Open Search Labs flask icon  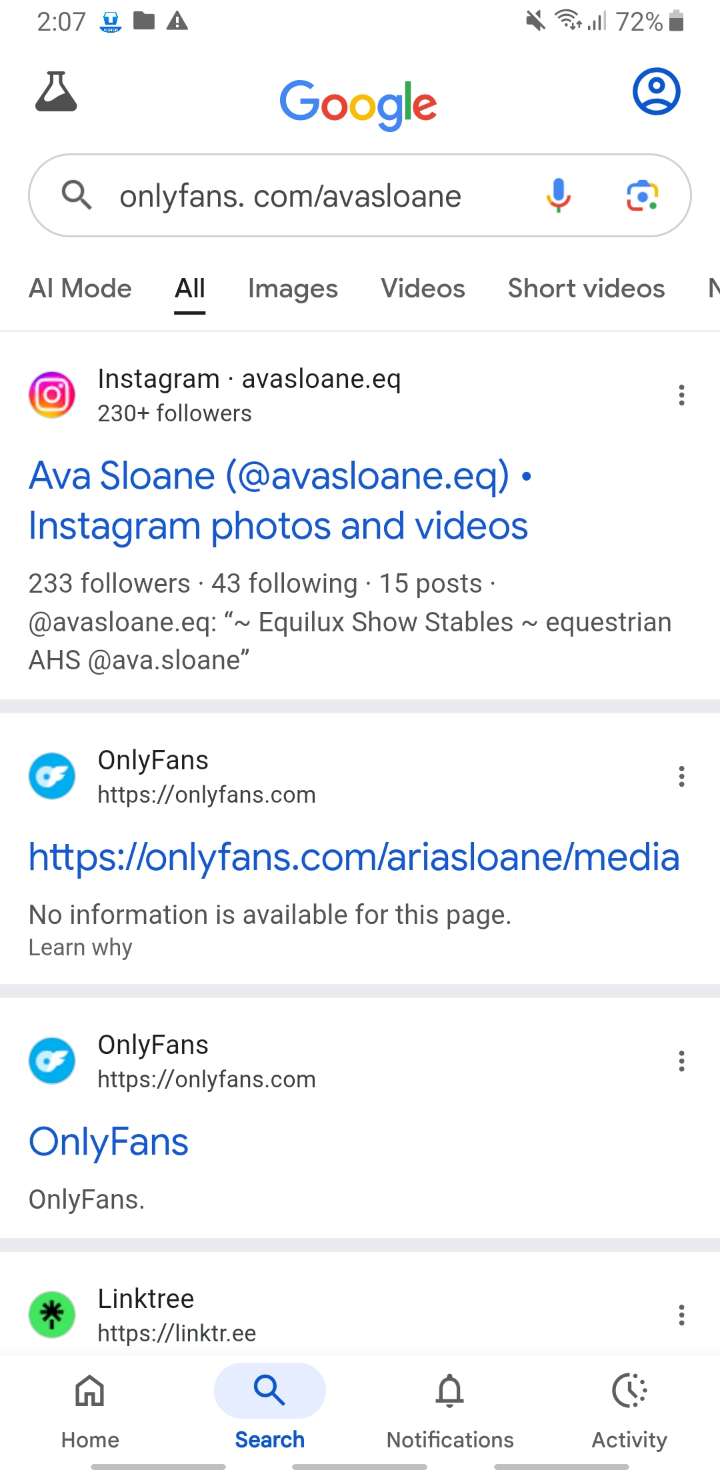(56, 92)
